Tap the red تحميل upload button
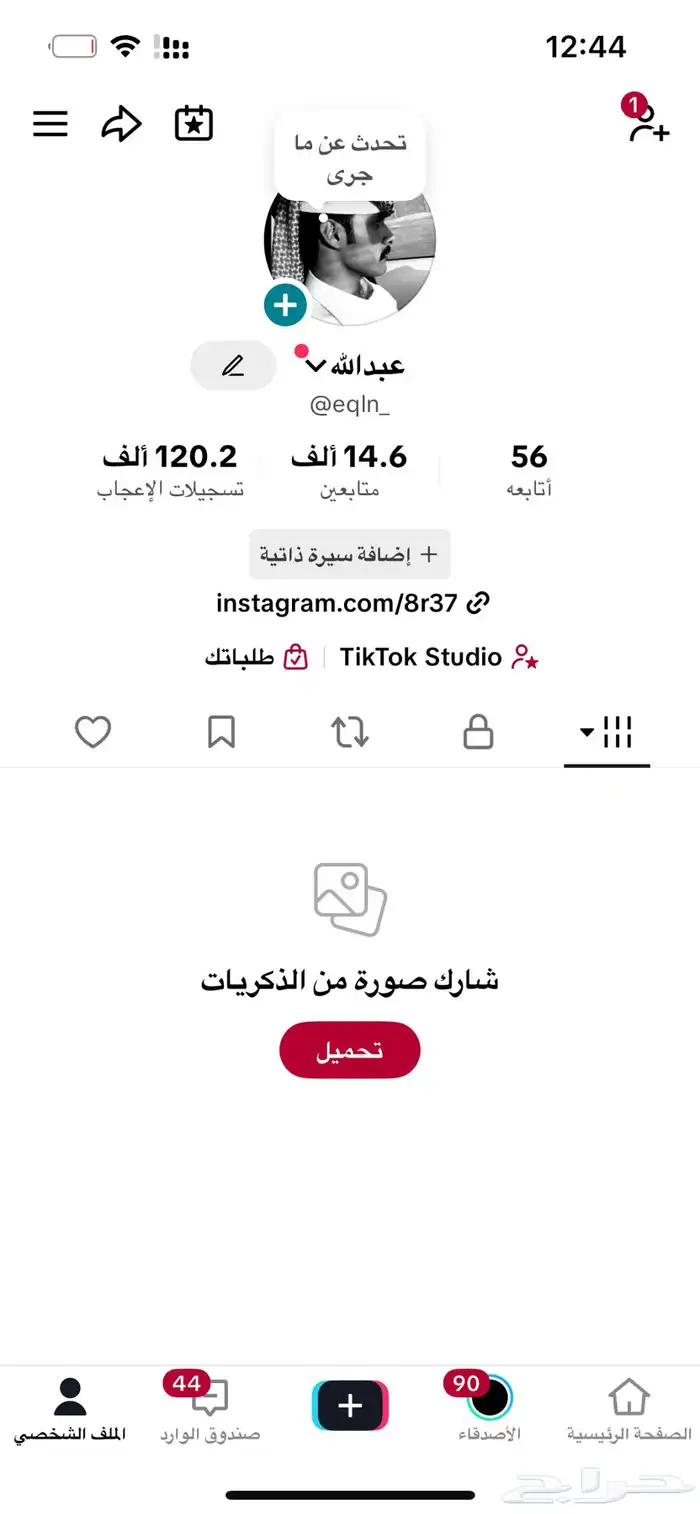700x1514 pixels. (x=349, y=1050)
